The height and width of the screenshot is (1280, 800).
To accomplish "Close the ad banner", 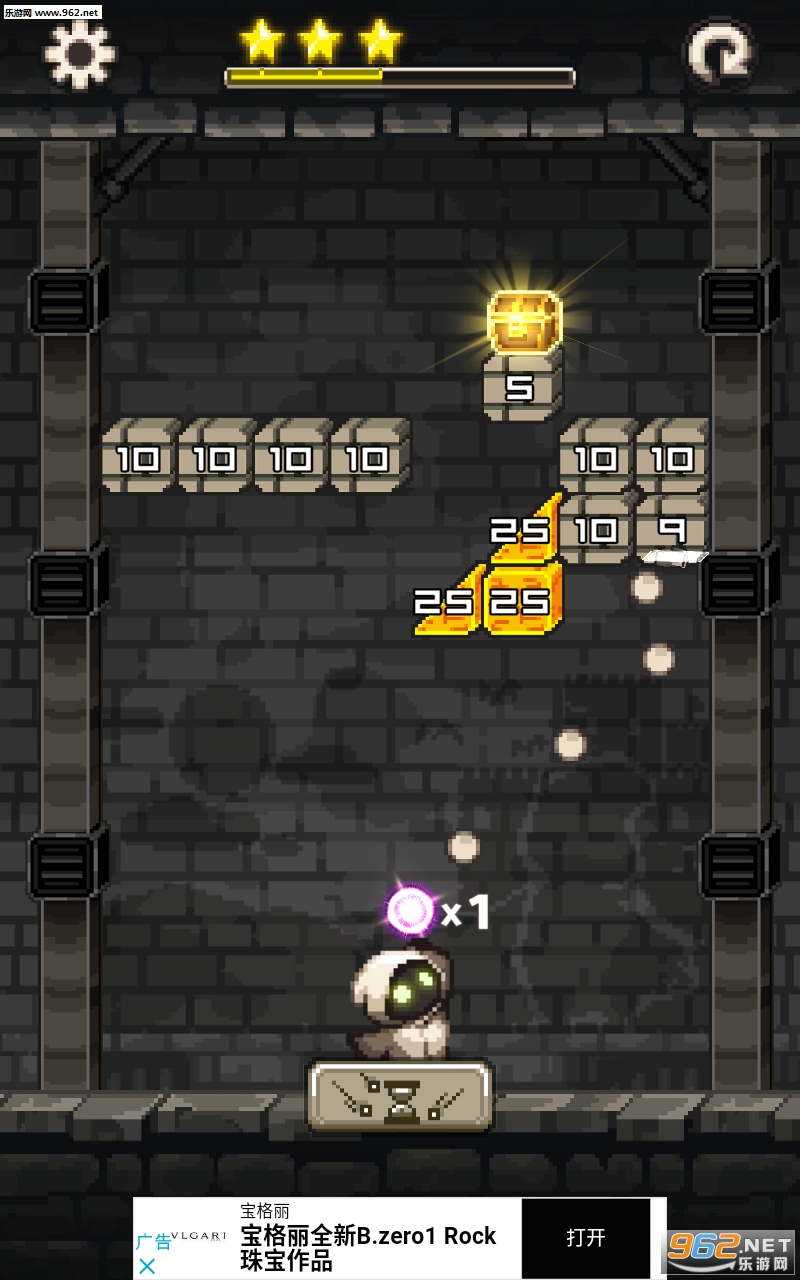I will (147, 1267).
